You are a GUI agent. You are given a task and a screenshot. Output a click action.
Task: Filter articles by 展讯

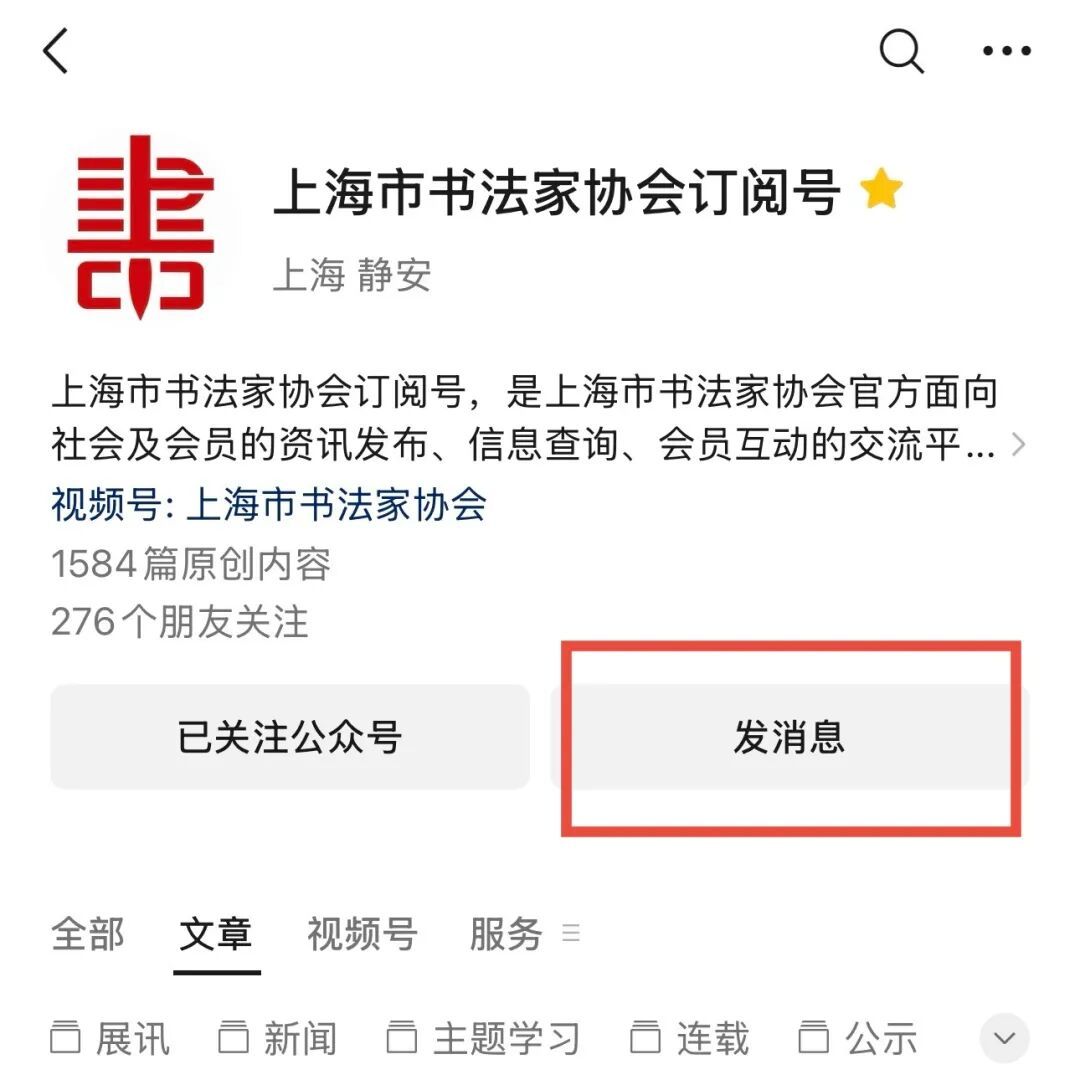point(110,1038)
